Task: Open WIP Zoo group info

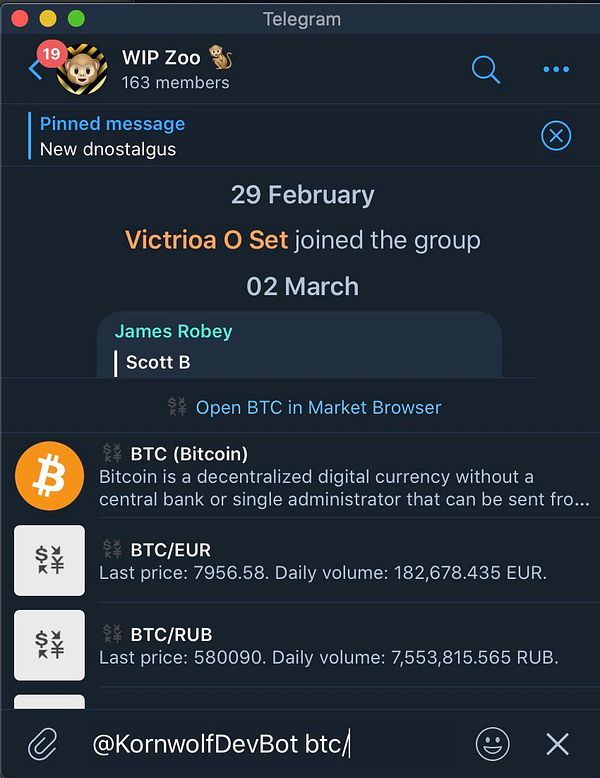Action: pos(175,69)
